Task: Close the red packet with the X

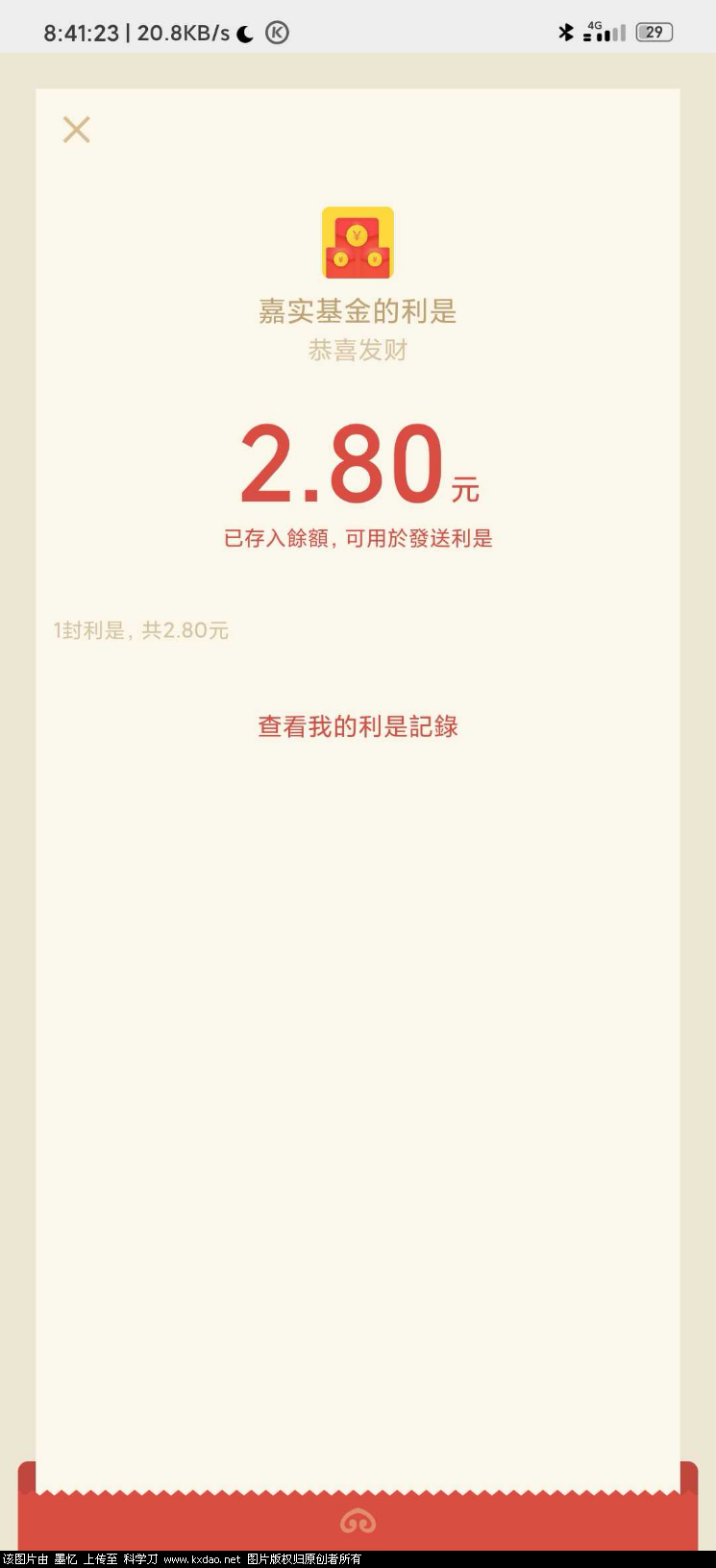Action: (76, 129)
